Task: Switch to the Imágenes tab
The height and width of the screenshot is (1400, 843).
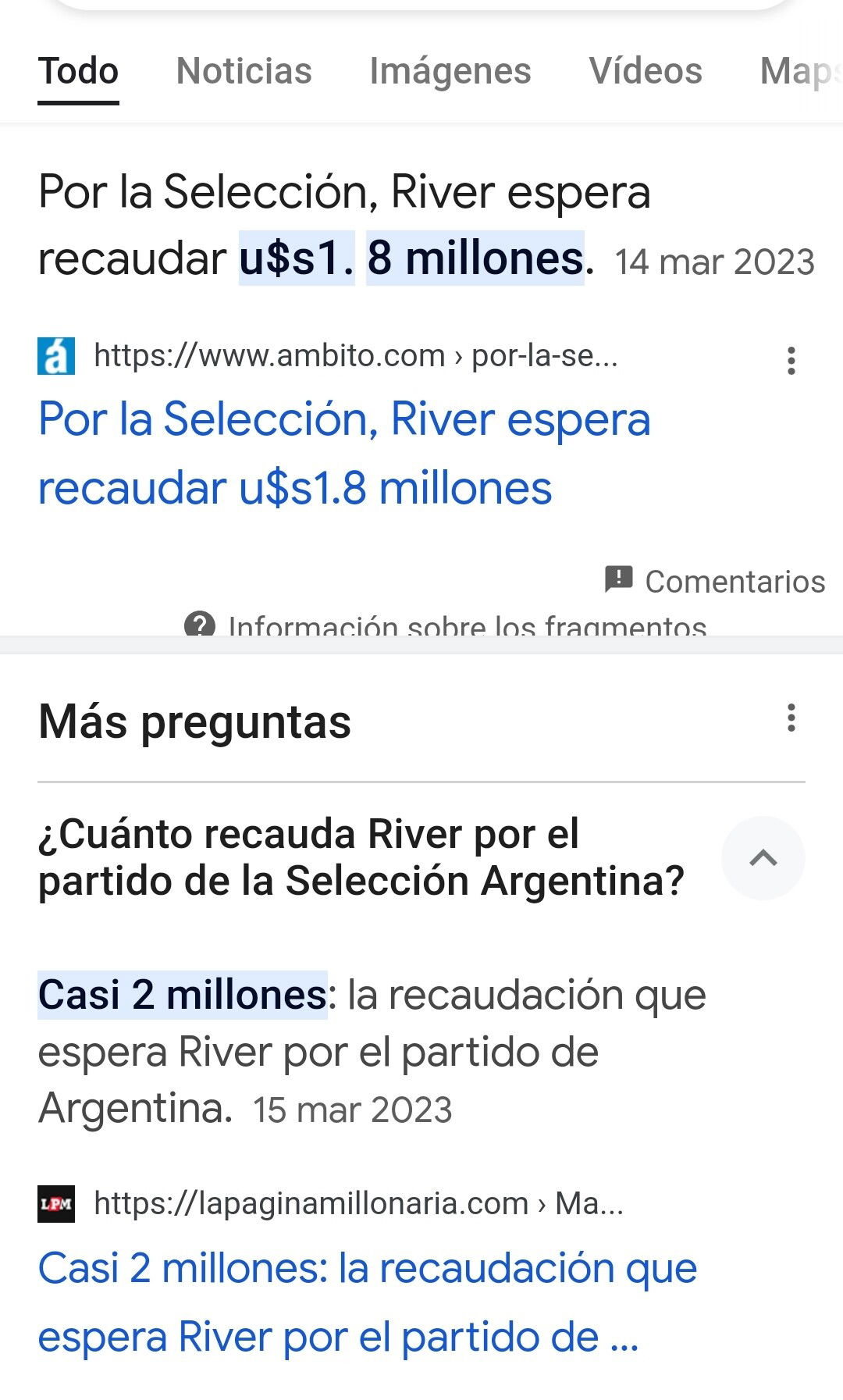Action: [x=450, y=71]
